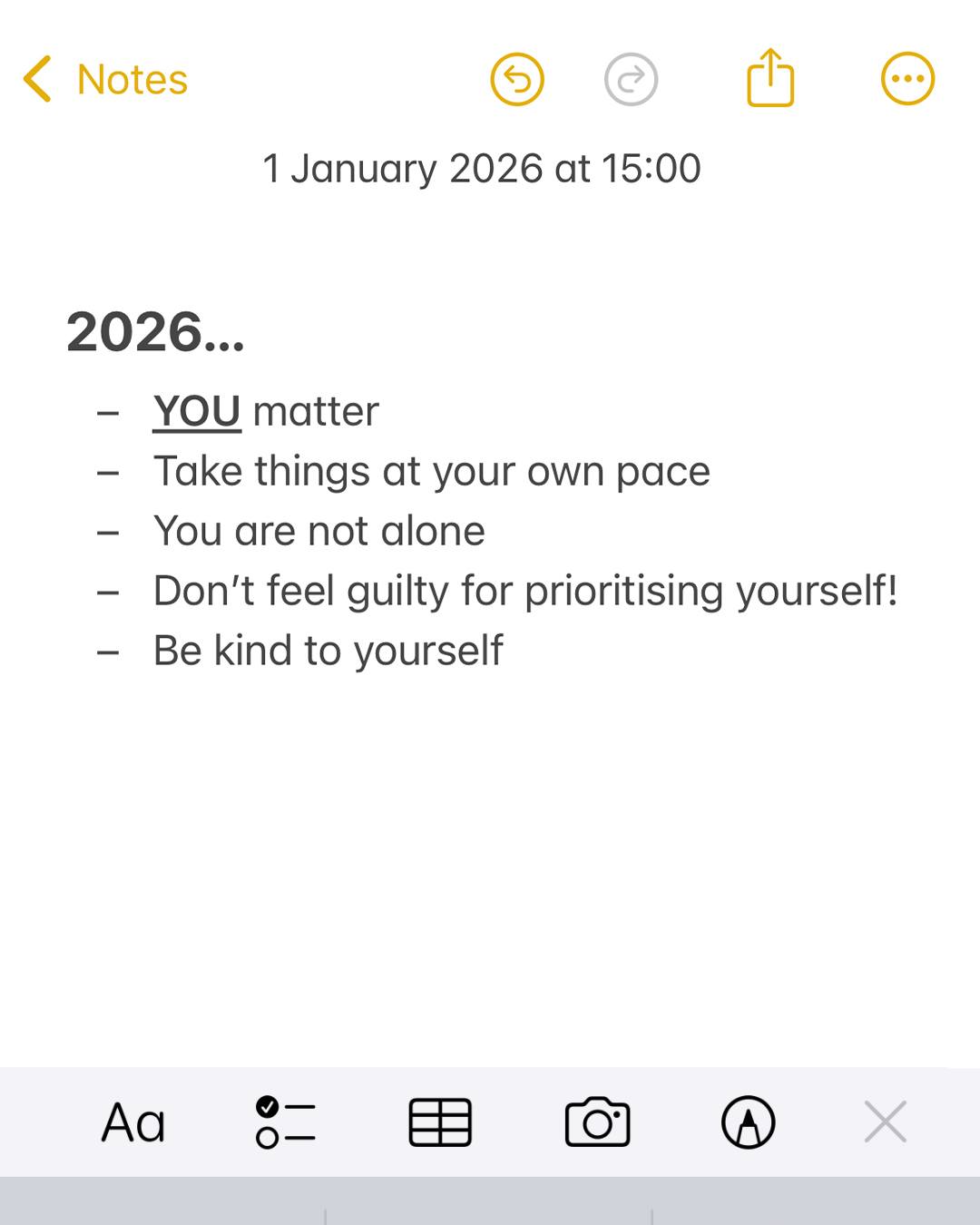Select the line about prioritising yourself
The height and width of the screenshot is (1225, 980).
point(526,590)
